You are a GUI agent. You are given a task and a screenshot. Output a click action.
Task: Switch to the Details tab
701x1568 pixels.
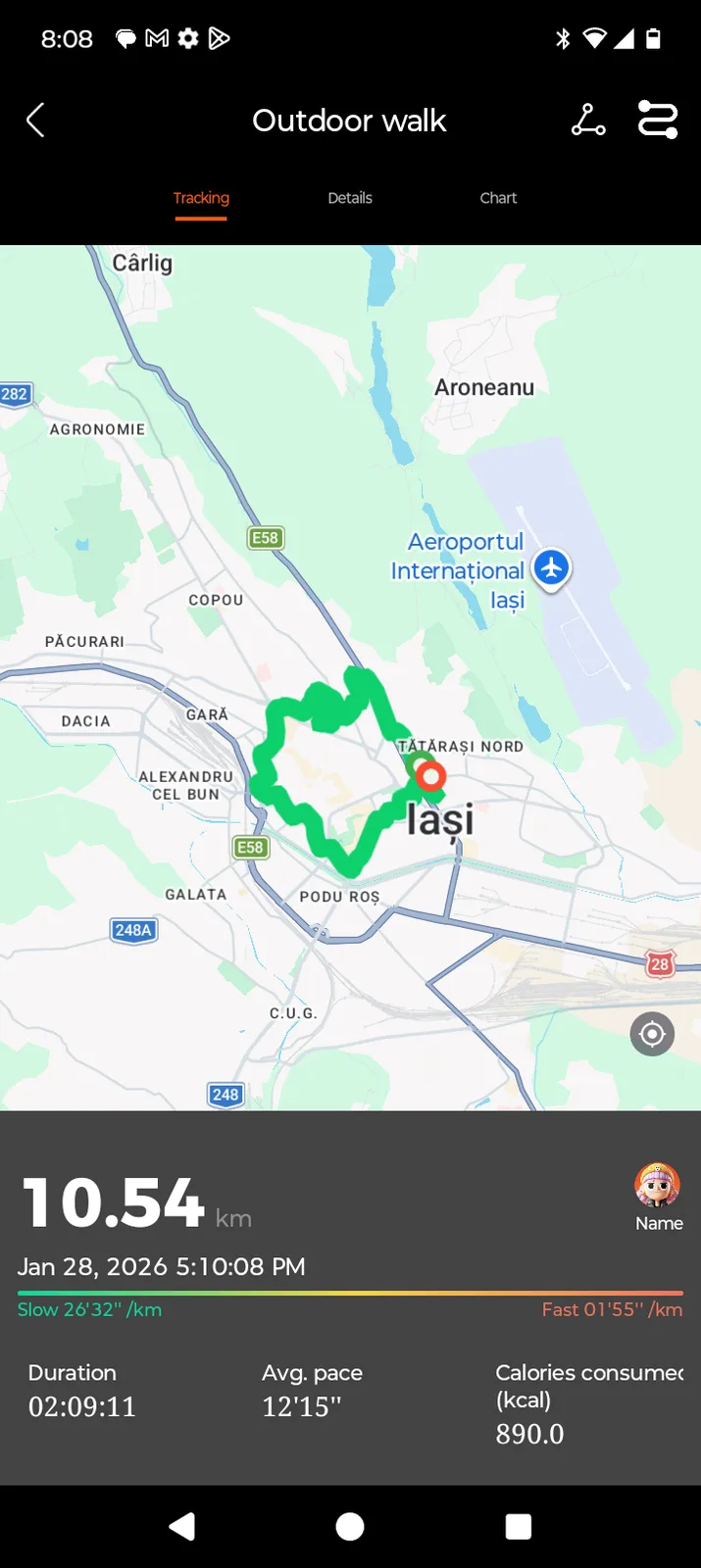click(x=350, y=198)
